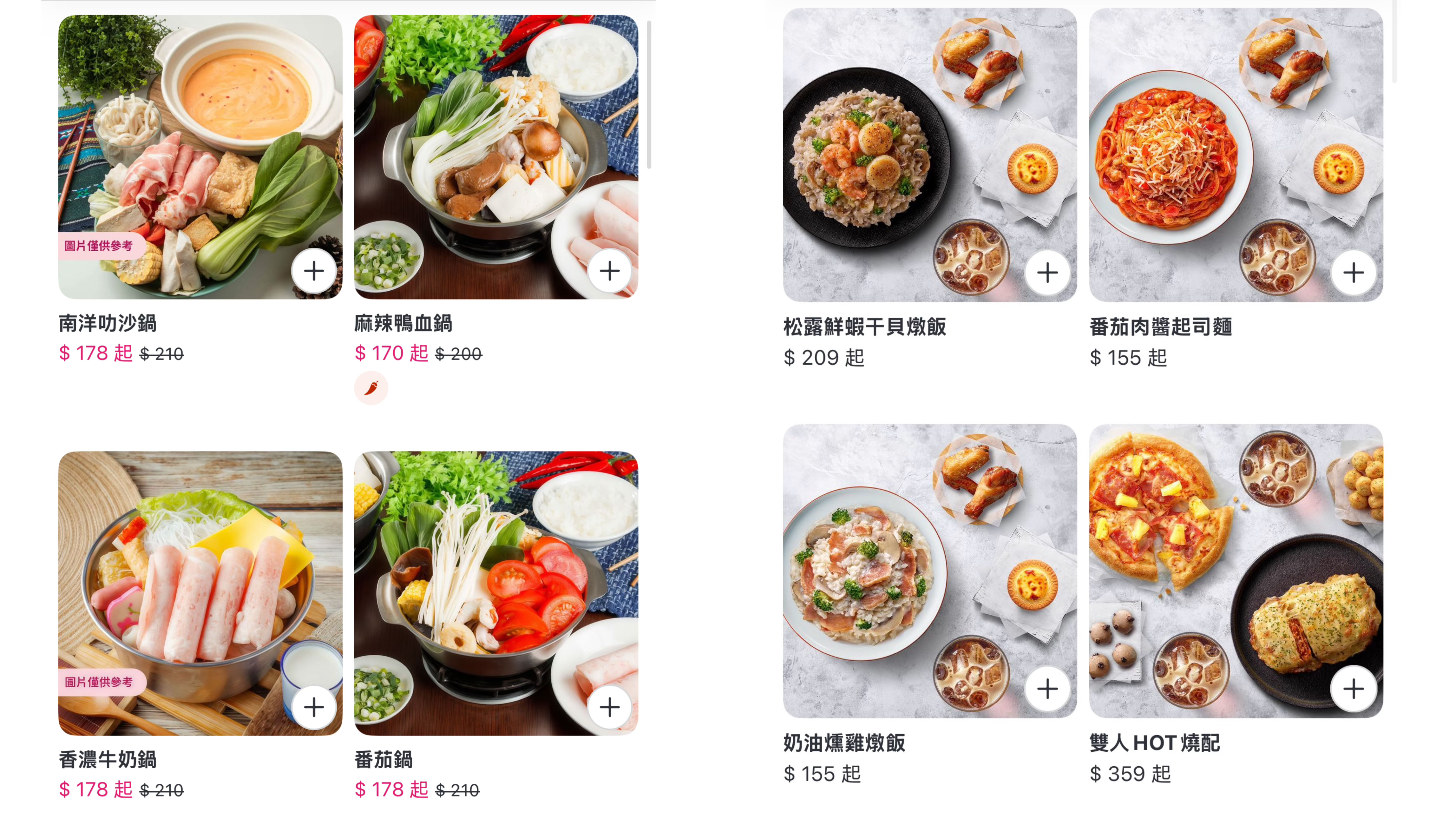Add 松露鮮蝦干貝燉飯 to the cart
Image resolution: width=1456 pixels, height=819 pixels.
1047,273
